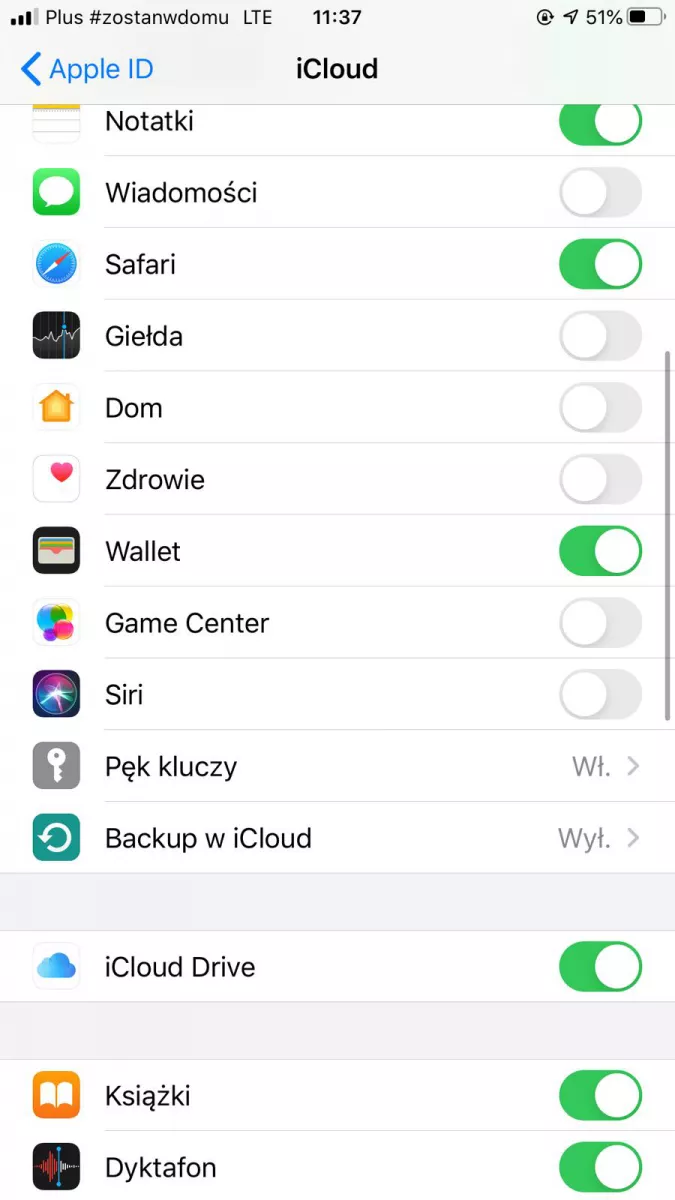Viewport: 675px width, 1200px height.
Task: Disable the Notatki iCloud toggle
Action: [x=600, y=122]
